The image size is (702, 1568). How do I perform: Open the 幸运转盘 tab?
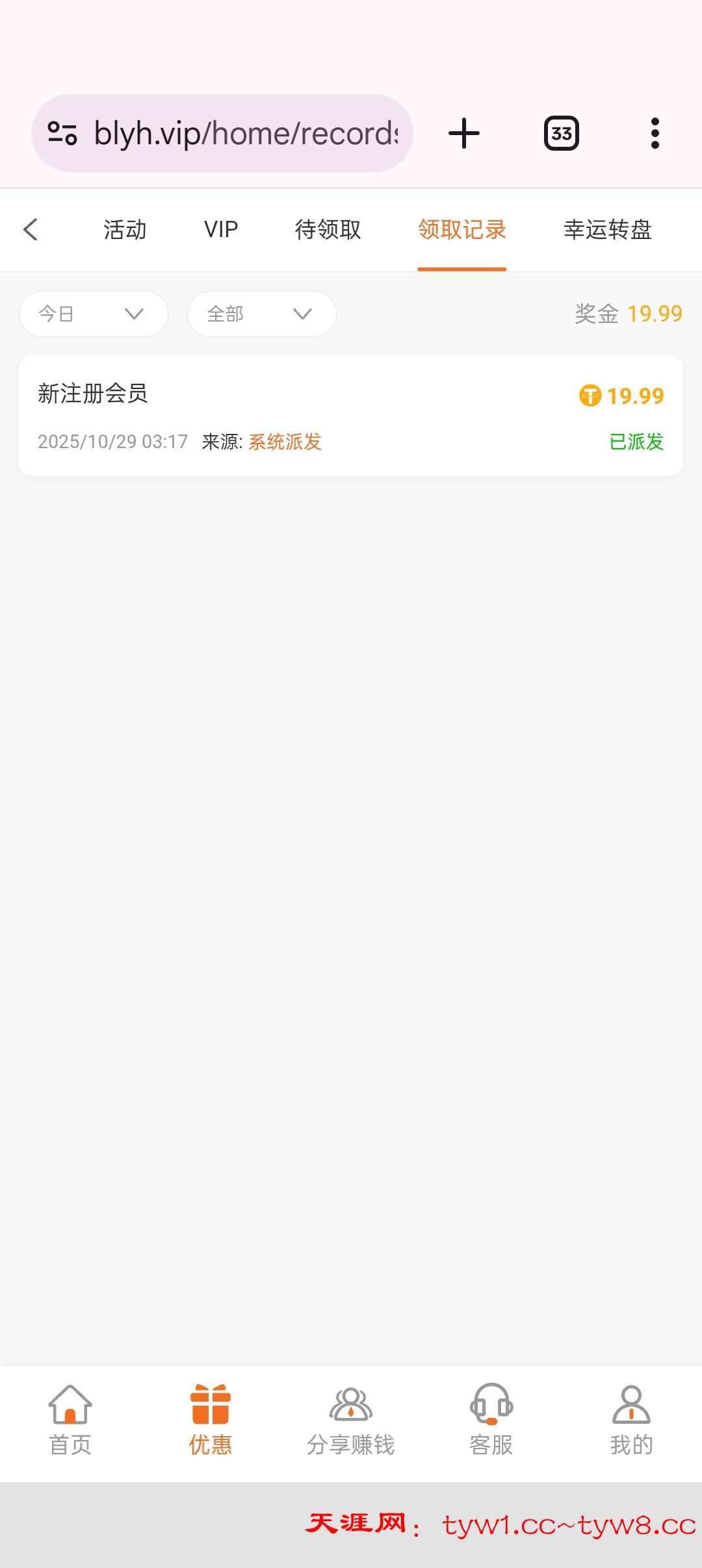point(607,229)
